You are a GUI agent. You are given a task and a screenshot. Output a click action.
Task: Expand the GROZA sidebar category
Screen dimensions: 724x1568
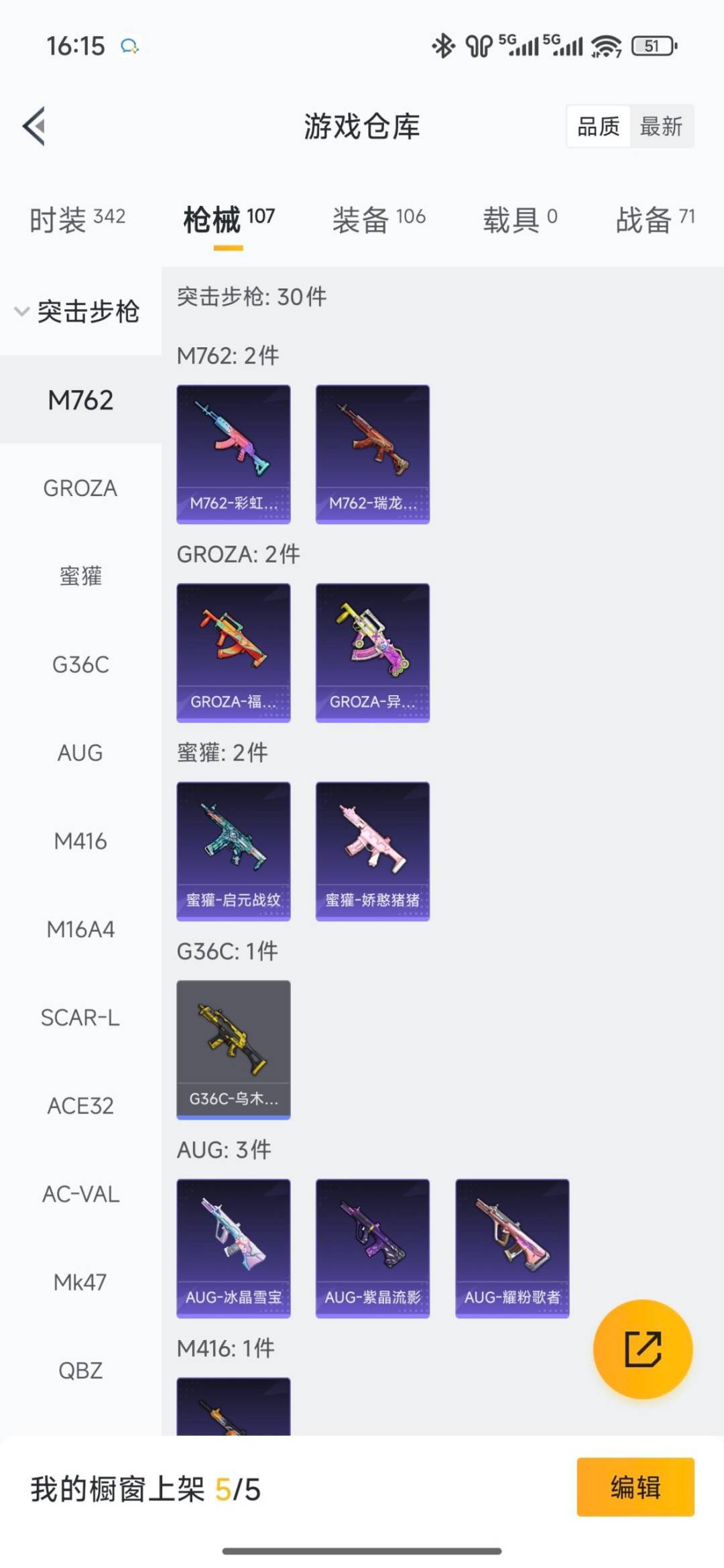[80, 488]
